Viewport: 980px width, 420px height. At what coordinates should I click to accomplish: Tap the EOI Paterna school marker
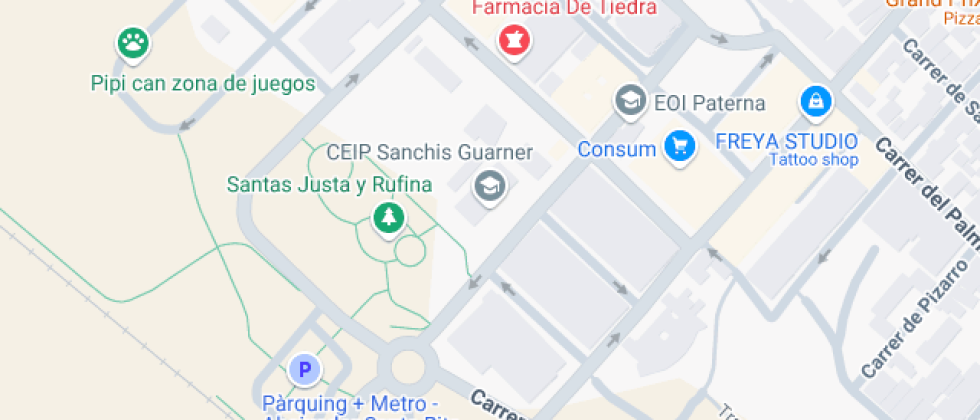pos(630,101)
